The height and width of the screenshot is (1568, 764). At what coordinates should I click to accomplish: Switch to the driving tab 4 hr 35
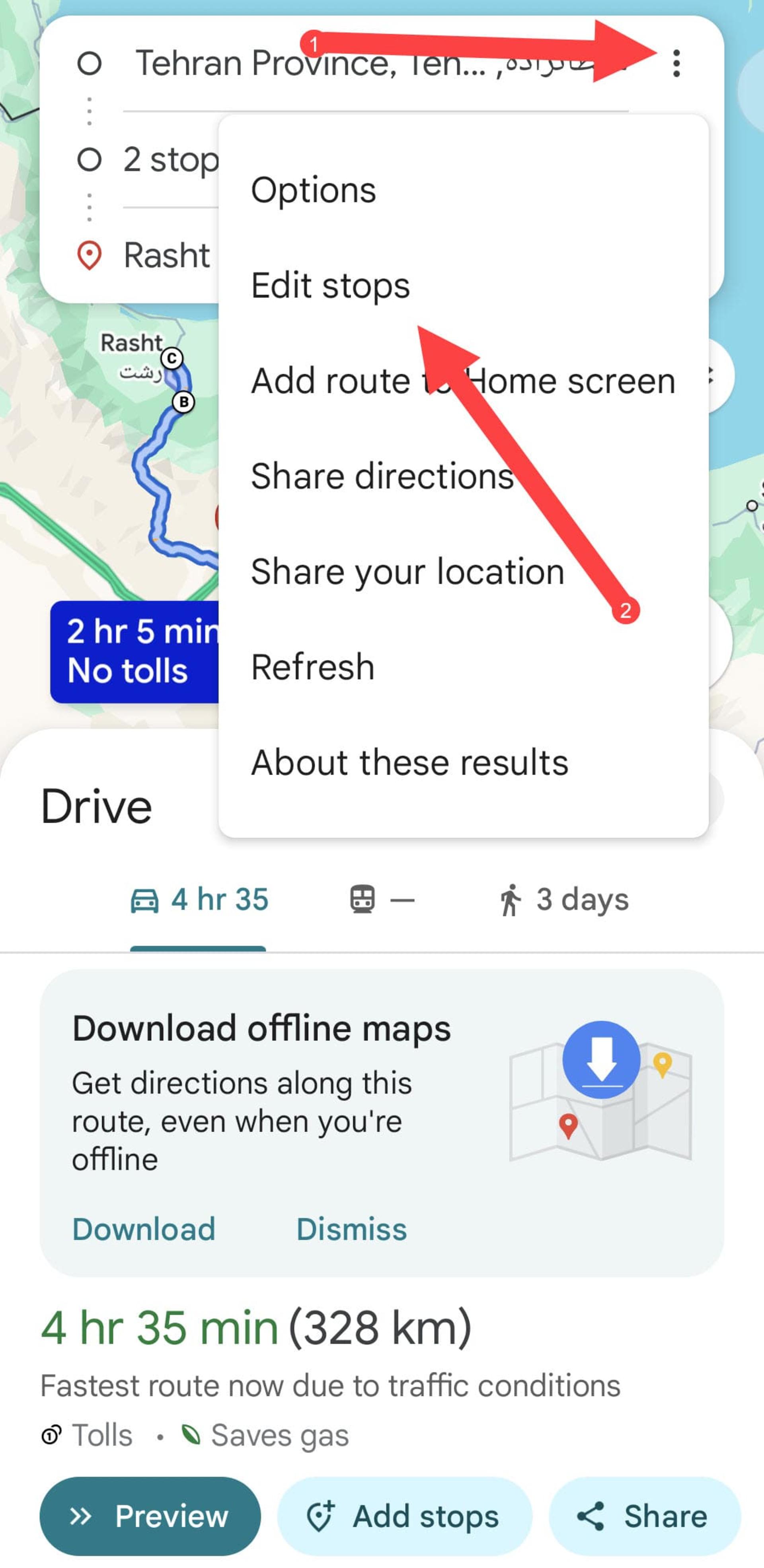point(199,900)
